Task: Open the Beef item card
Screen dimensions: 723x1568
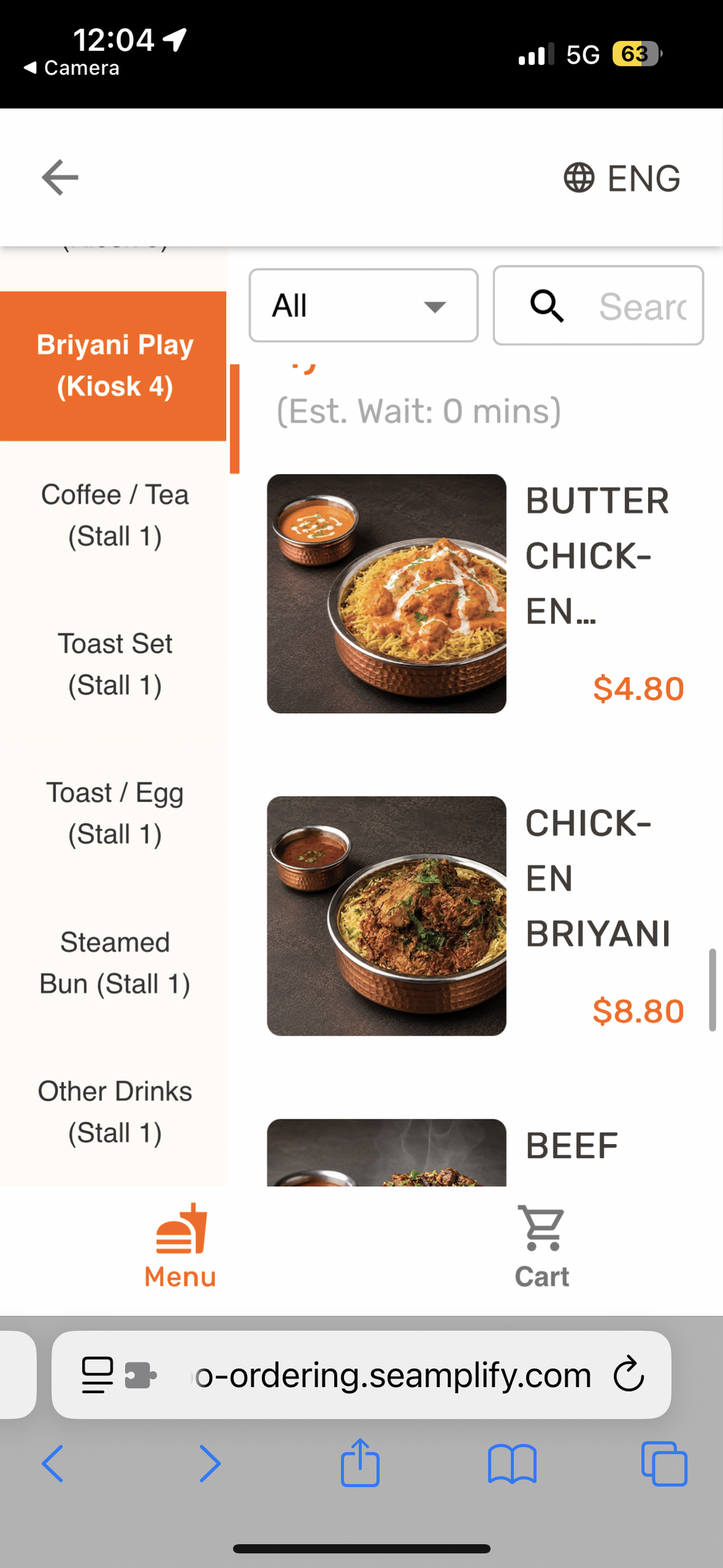Action: click(476, 1152)
